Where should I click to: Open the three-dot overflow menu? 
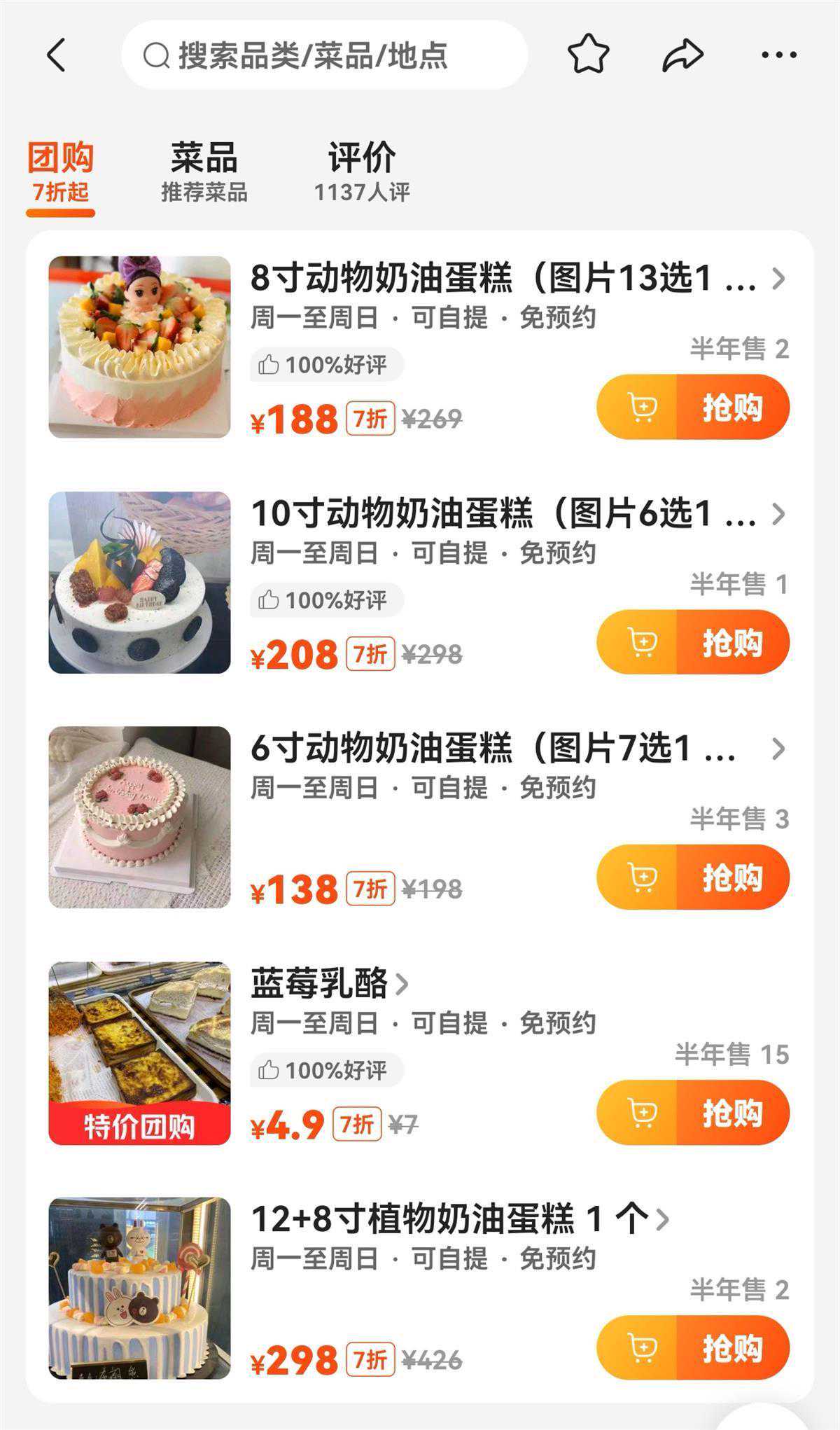click(x=778, y=55)
